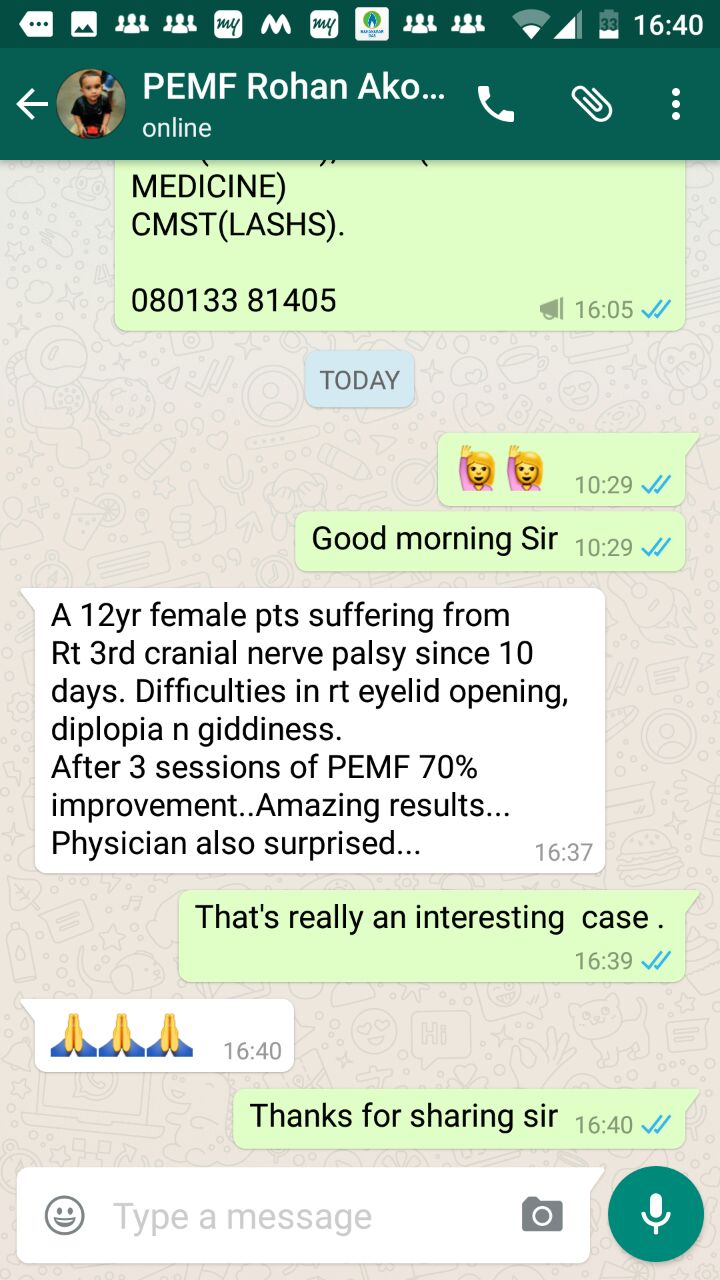Screen dimensions: 720x1280
Task: Start a voice call with PEMF Rohan
Action: click(x=495, y=104)
